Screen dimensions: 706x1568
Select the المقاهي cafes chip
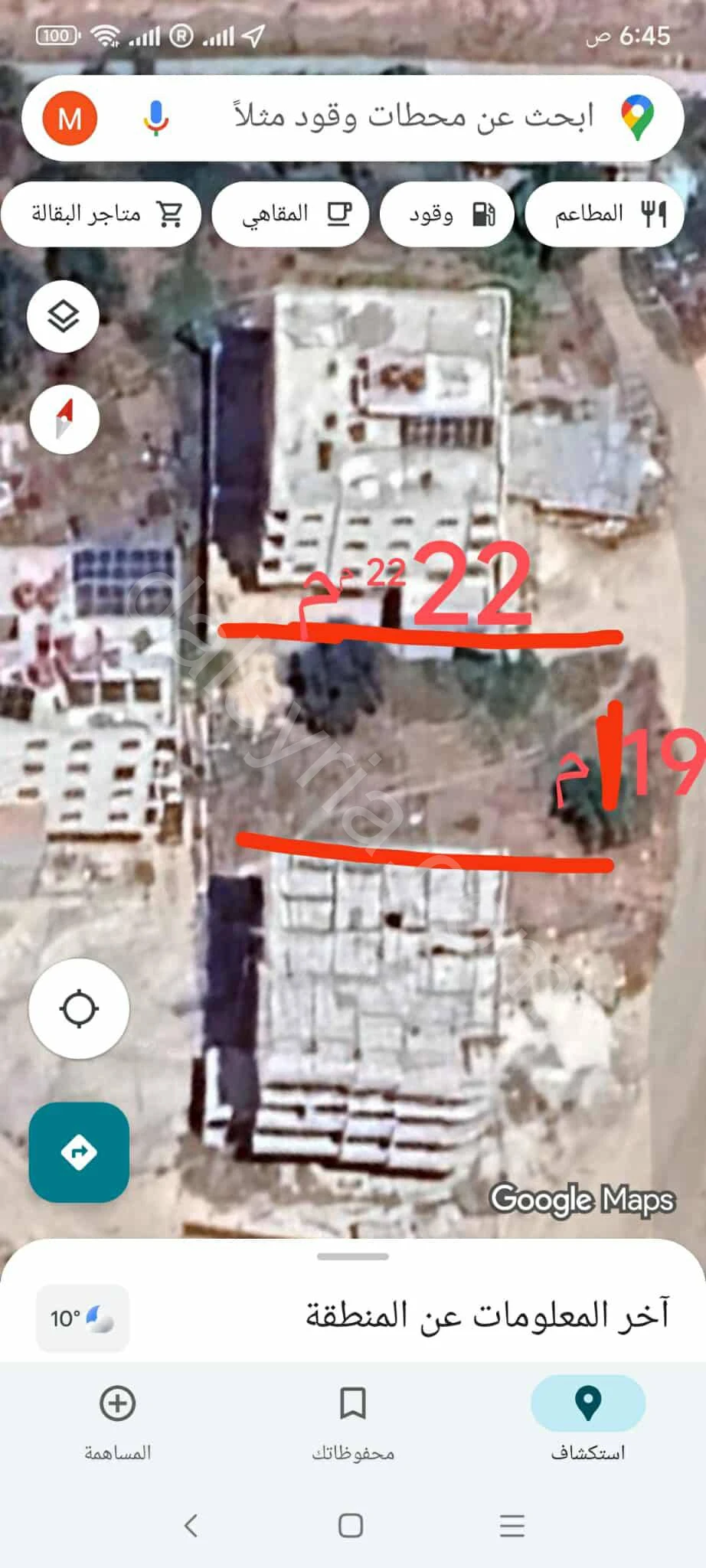[x=291, y=214]
